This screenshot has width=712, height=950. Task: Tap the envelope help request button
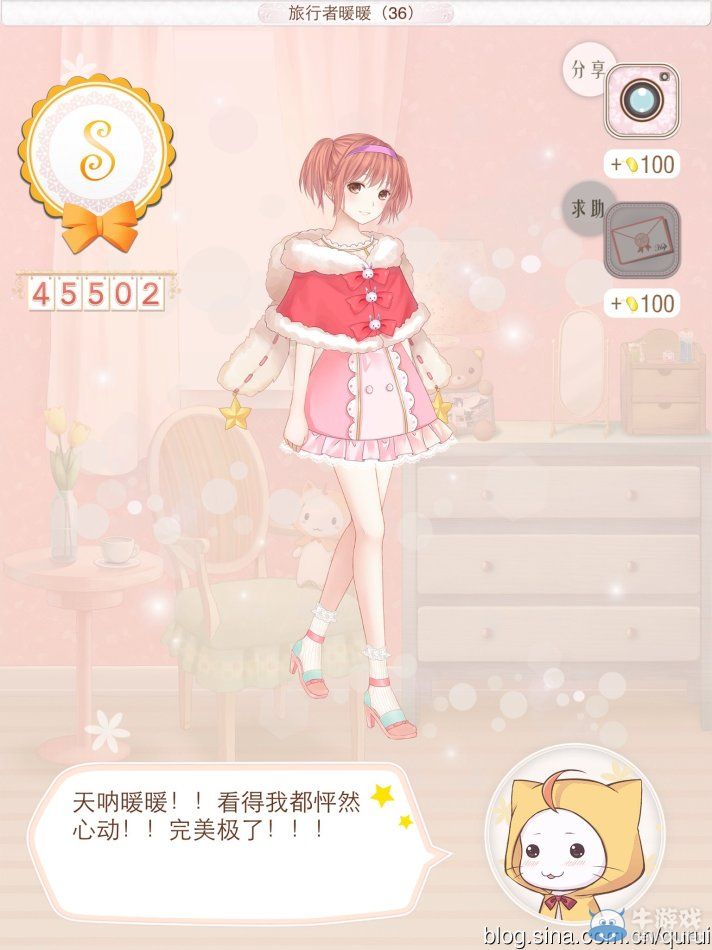(x=641, y=240)
